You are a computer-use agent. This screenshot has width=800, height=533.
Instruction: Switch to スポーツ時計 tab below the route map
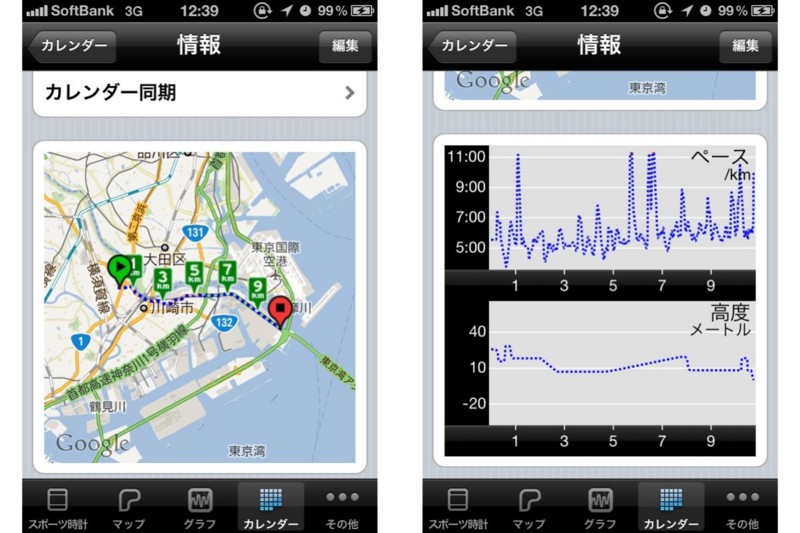58,508
